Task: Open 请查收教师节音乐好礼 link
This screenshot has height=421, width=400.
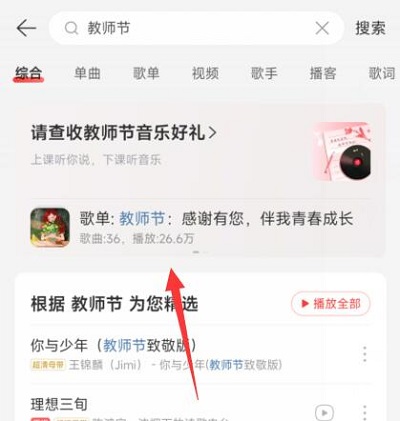Action: coord(124,133)
